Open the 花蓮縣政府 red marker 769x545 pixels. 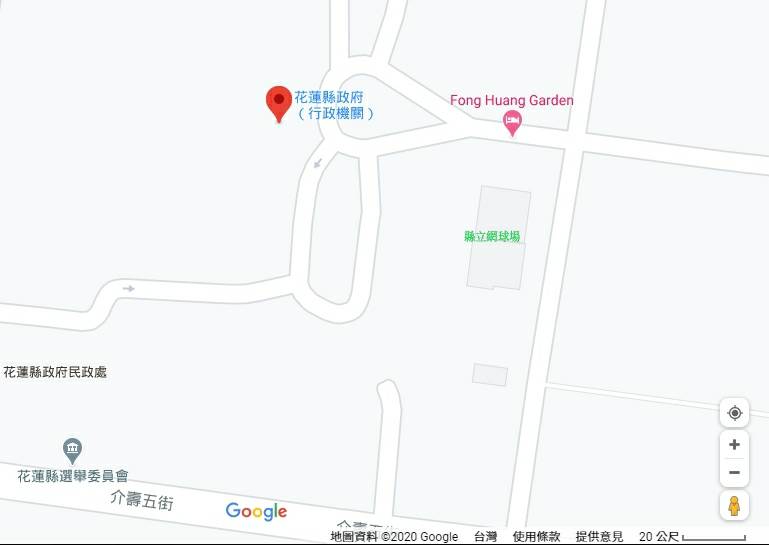tap(278, 103)
